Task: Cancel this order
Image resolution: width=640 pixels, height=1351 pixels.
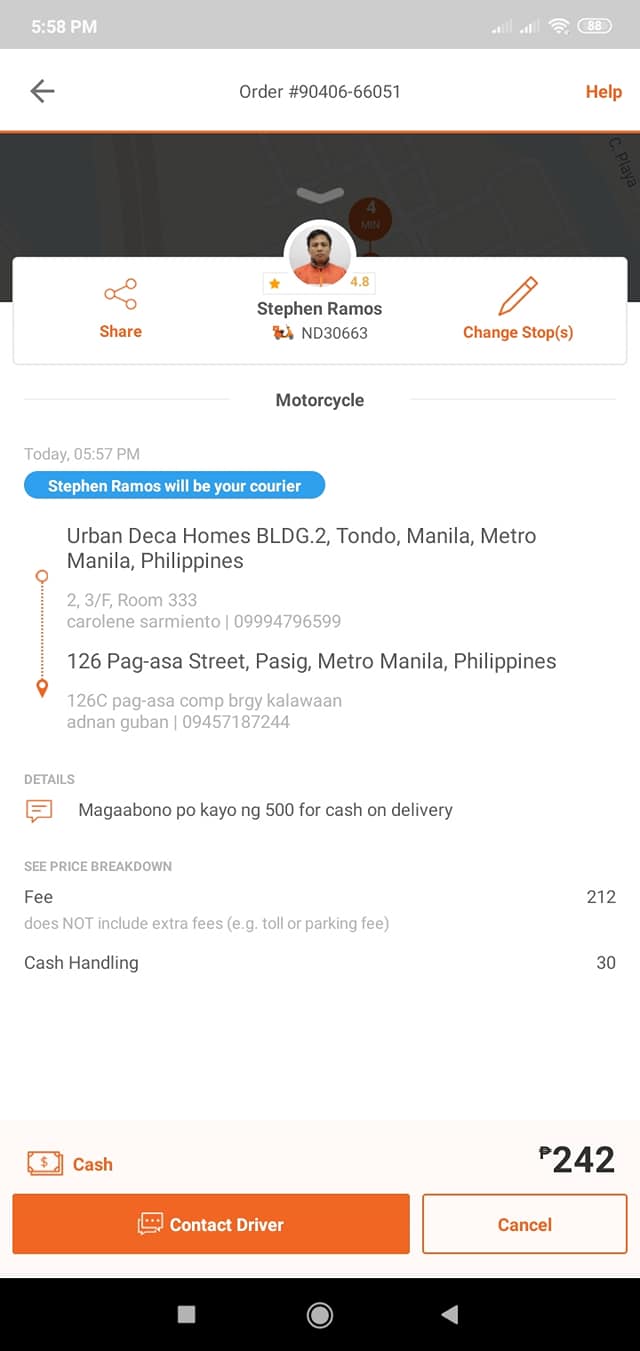Action: pyautogui.click(x=525, y=1224)
